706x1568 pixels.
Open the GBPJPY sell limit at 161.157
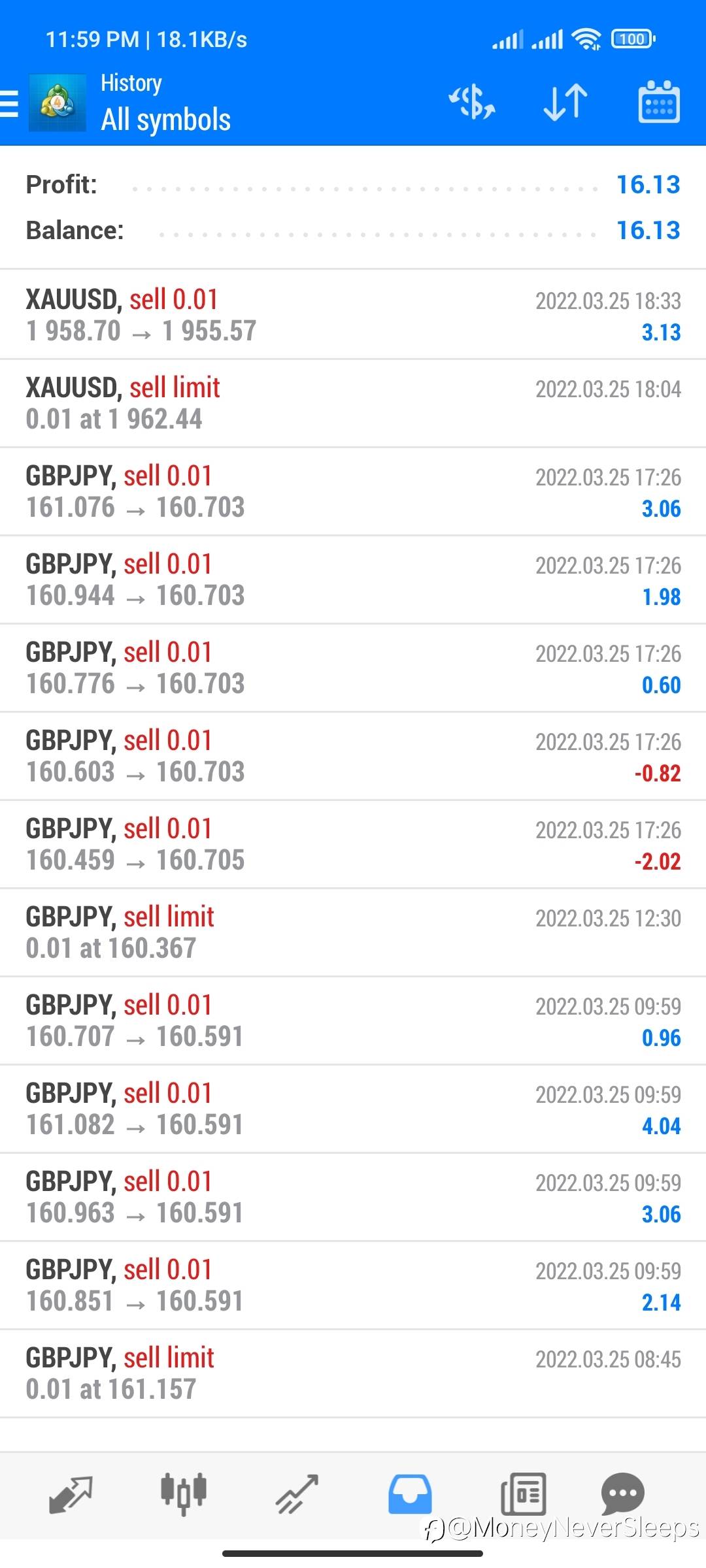[353, 1373]
